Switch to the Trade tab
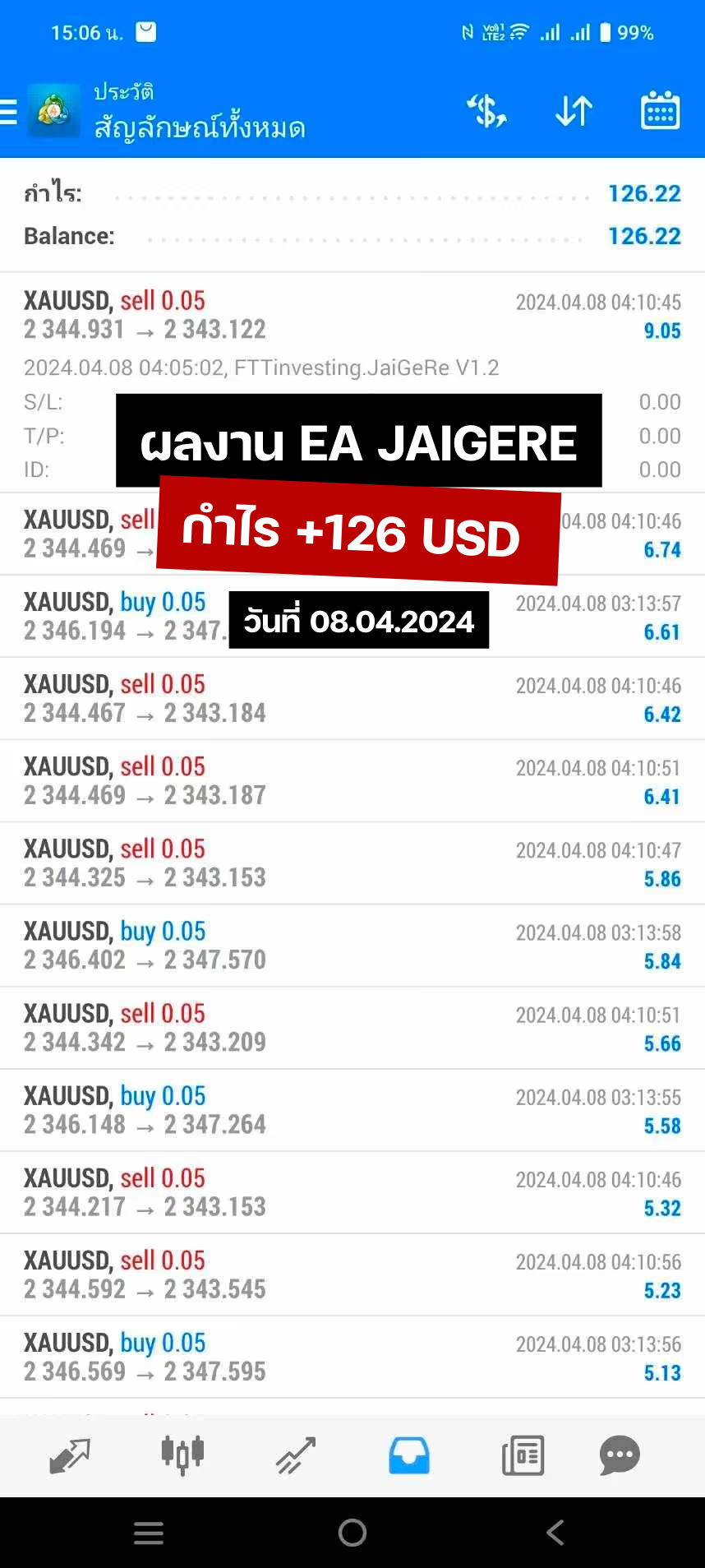 pos(296,1455)
